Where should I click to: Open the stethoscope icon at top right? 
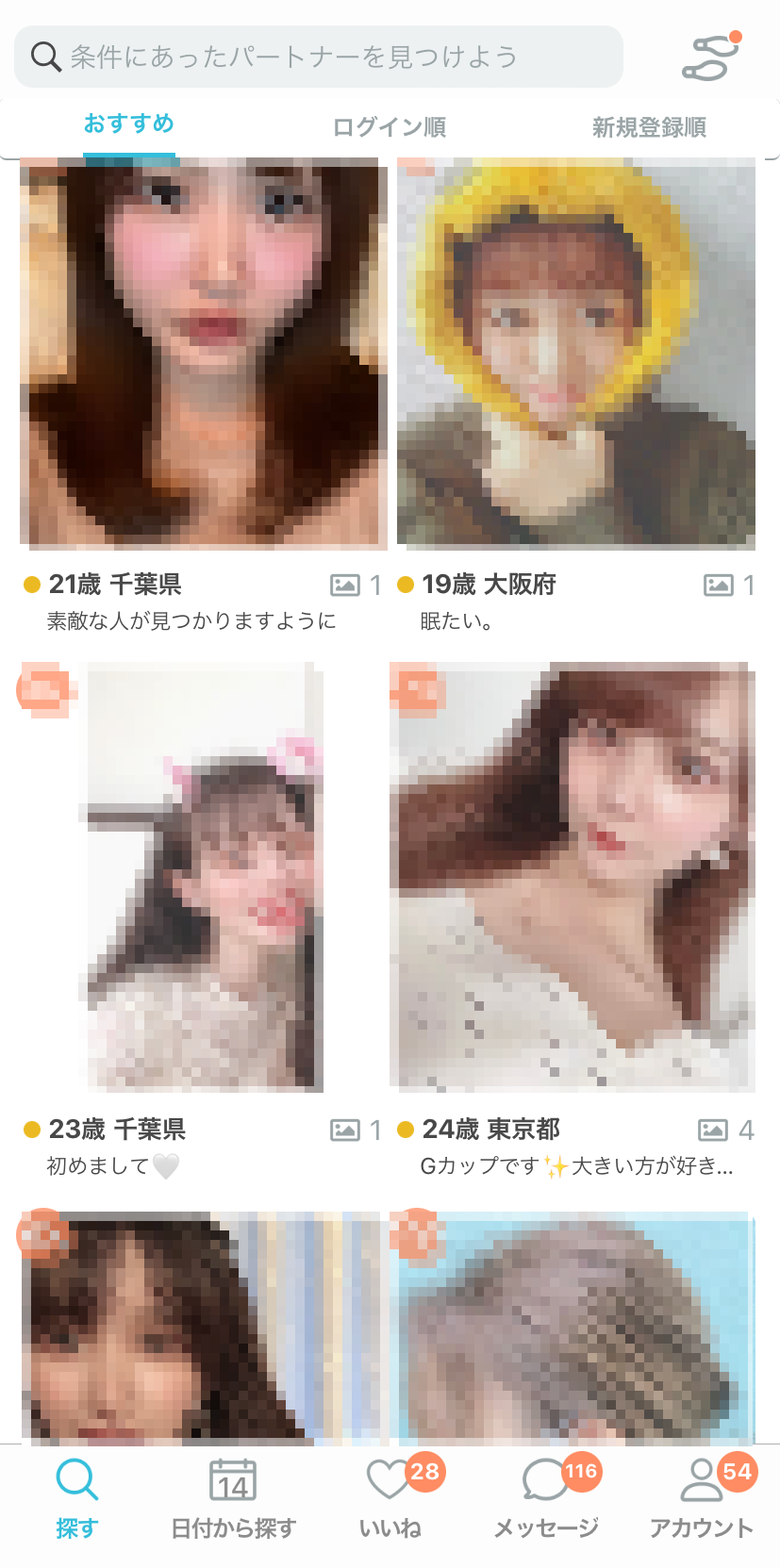pos(711,58)
